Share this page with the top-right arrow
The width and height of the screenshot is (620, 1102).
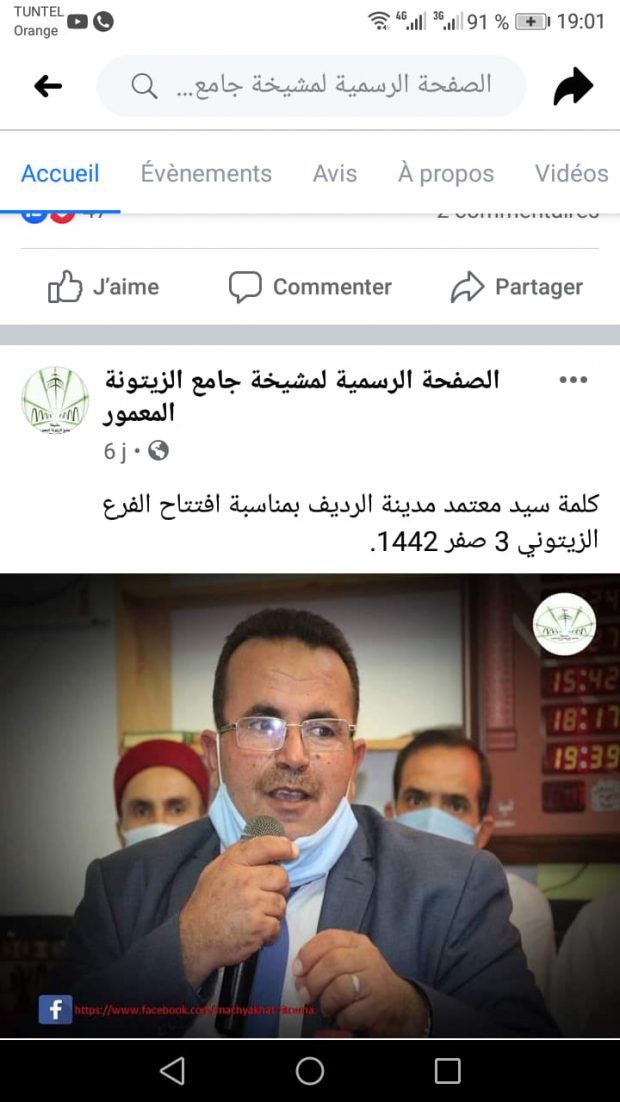(573, 87)
